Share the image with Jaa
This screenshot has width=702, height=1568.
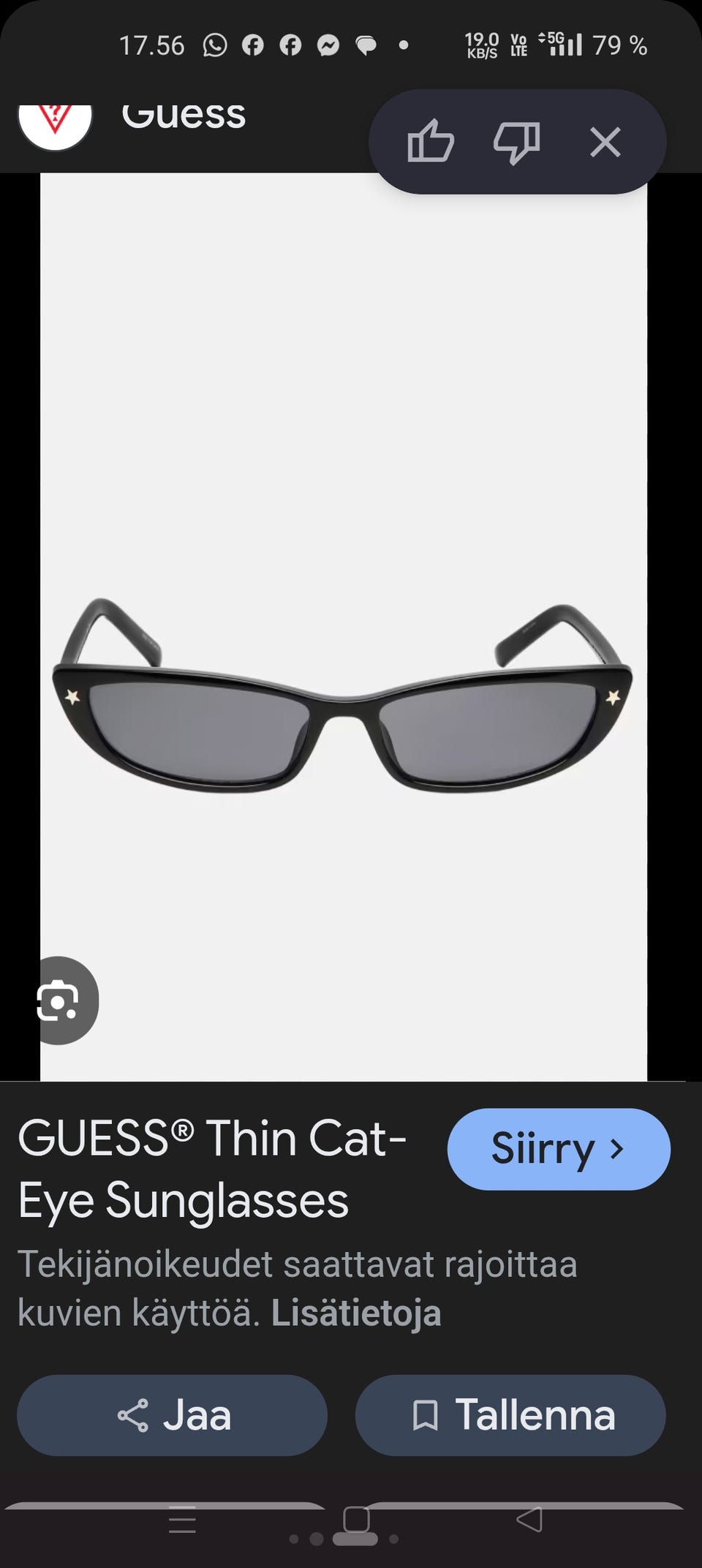pos(173,1415)
